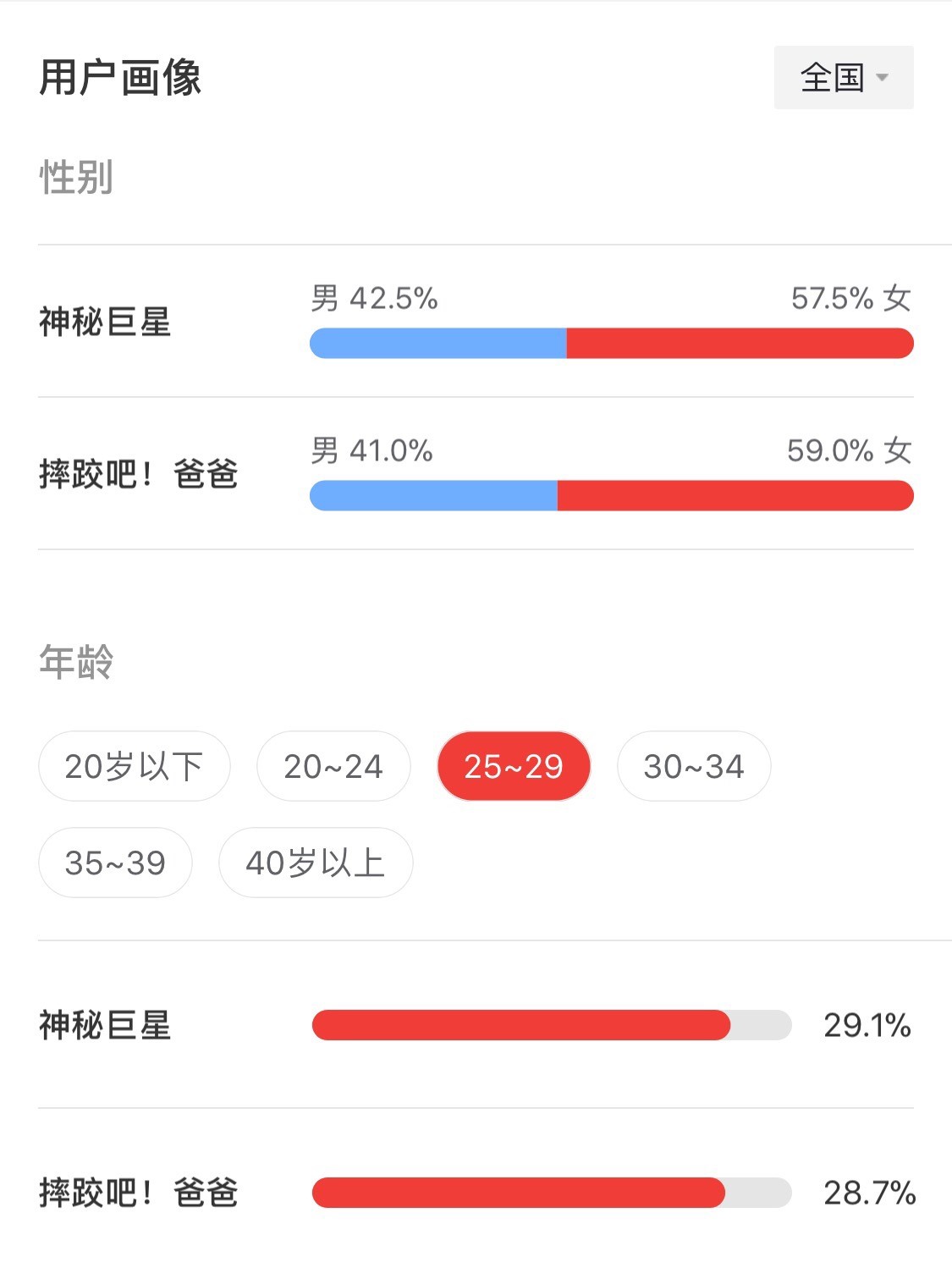This screenshot has width=952, height=1268.
Task: Select the 40岁以上 age group
Action: click(315, 863)
